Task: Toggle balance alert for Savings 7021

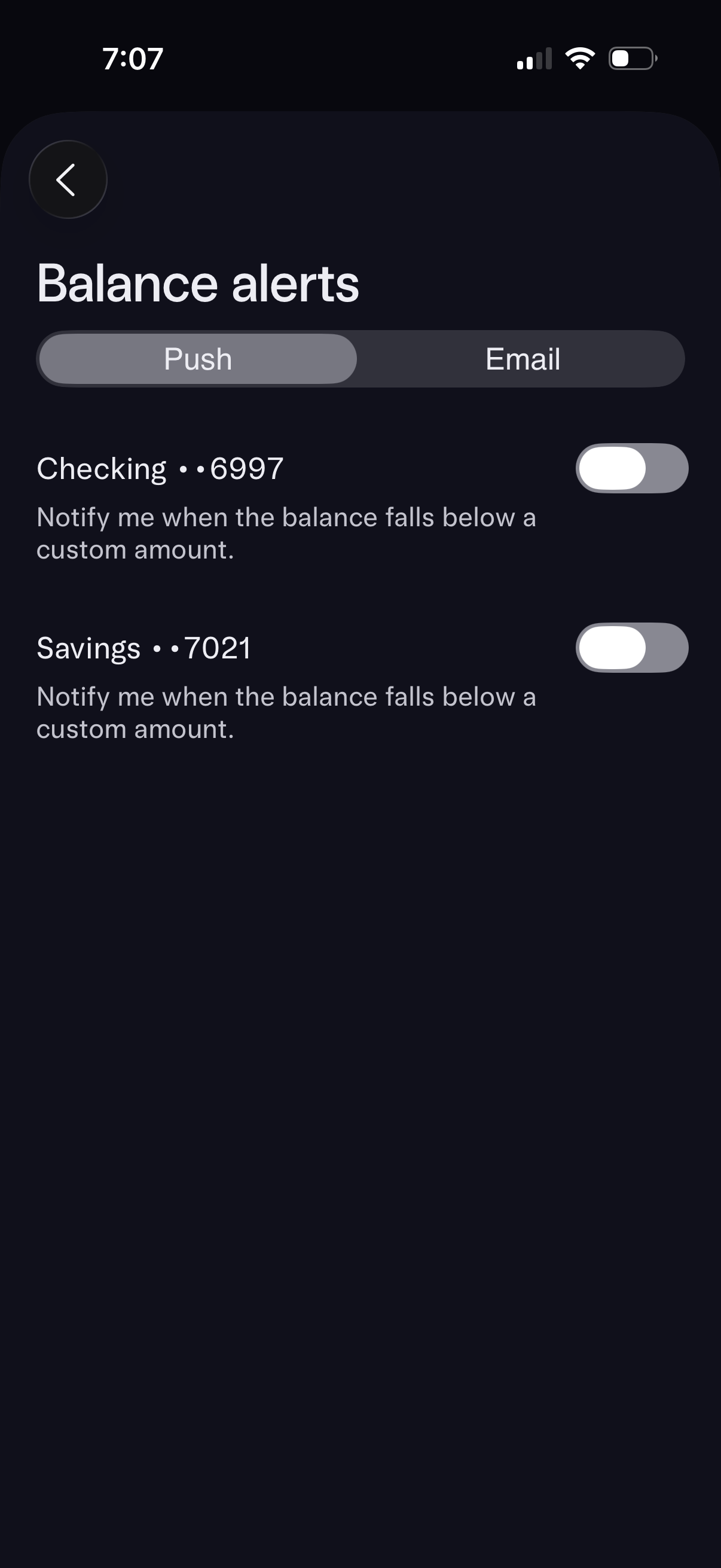Action: (631, 648)
